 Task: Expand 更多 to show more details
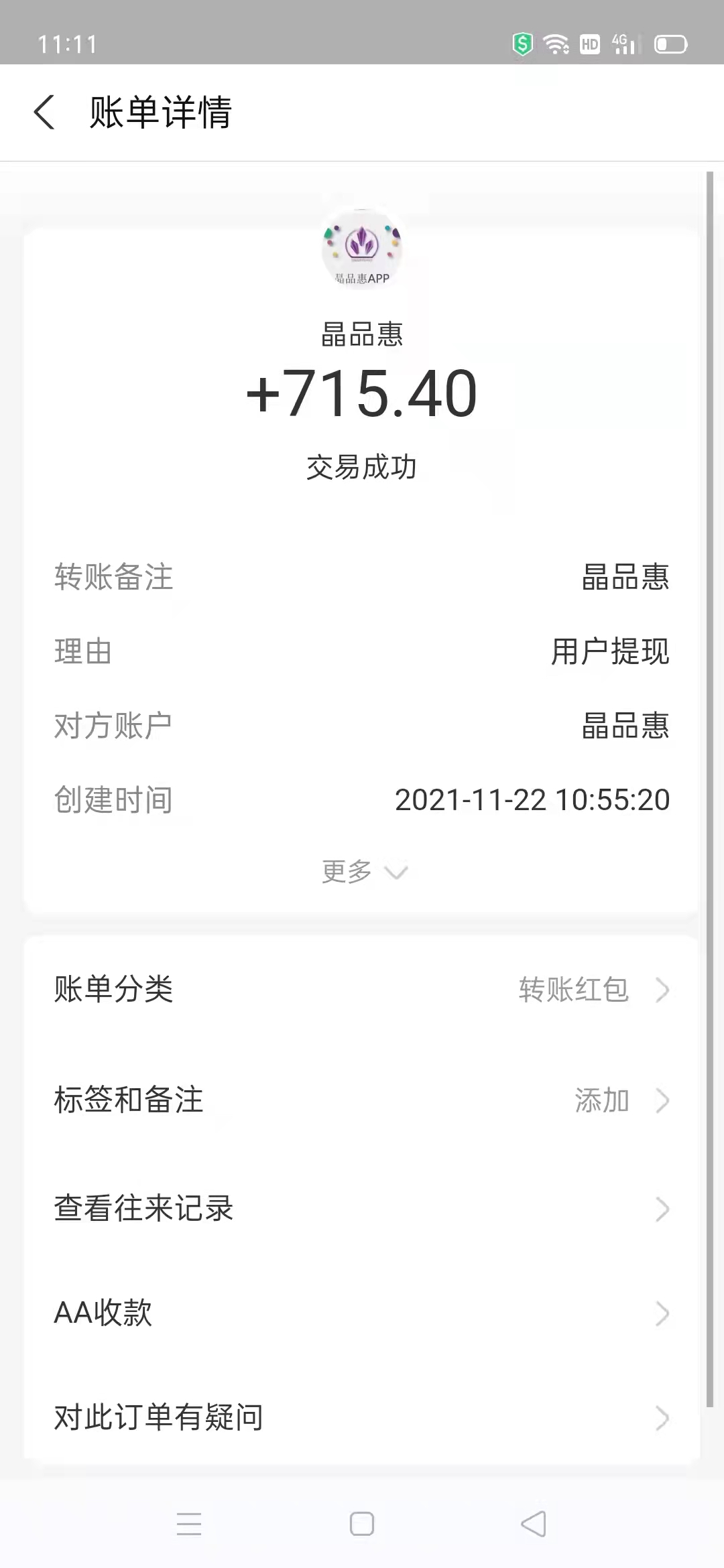[363, 872]
